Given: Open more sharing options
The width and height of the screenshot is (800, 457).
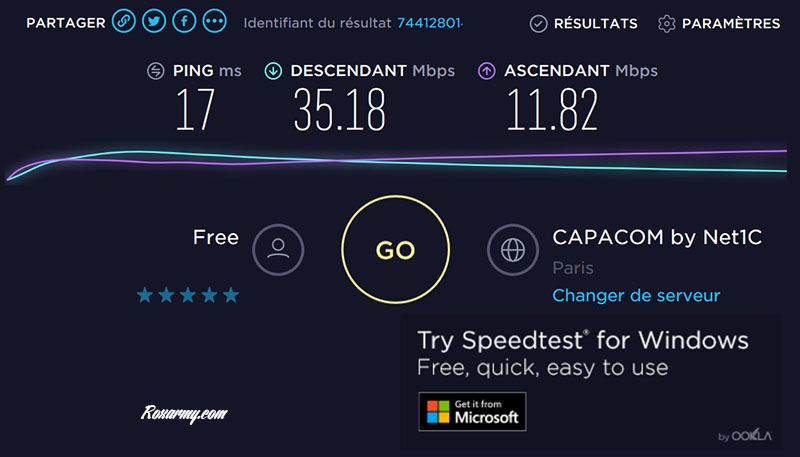Looking at the screenshot, I should click(x=214, y=21).
